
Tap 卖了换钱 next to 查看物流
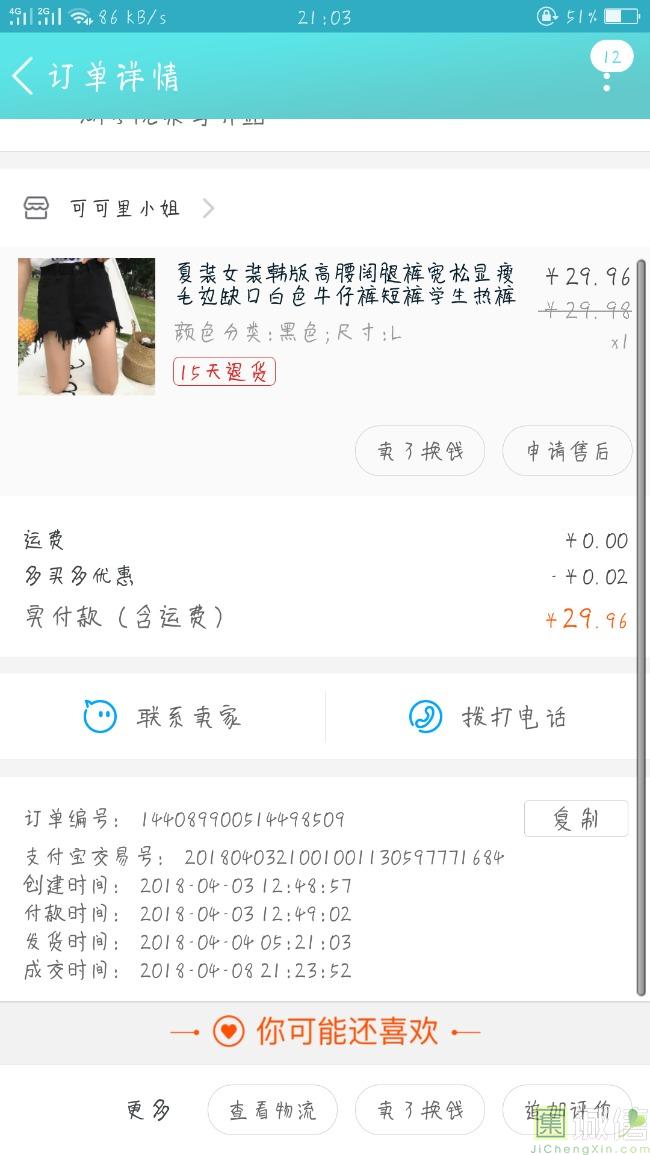pyautogui.click(x=420, y=1110)
